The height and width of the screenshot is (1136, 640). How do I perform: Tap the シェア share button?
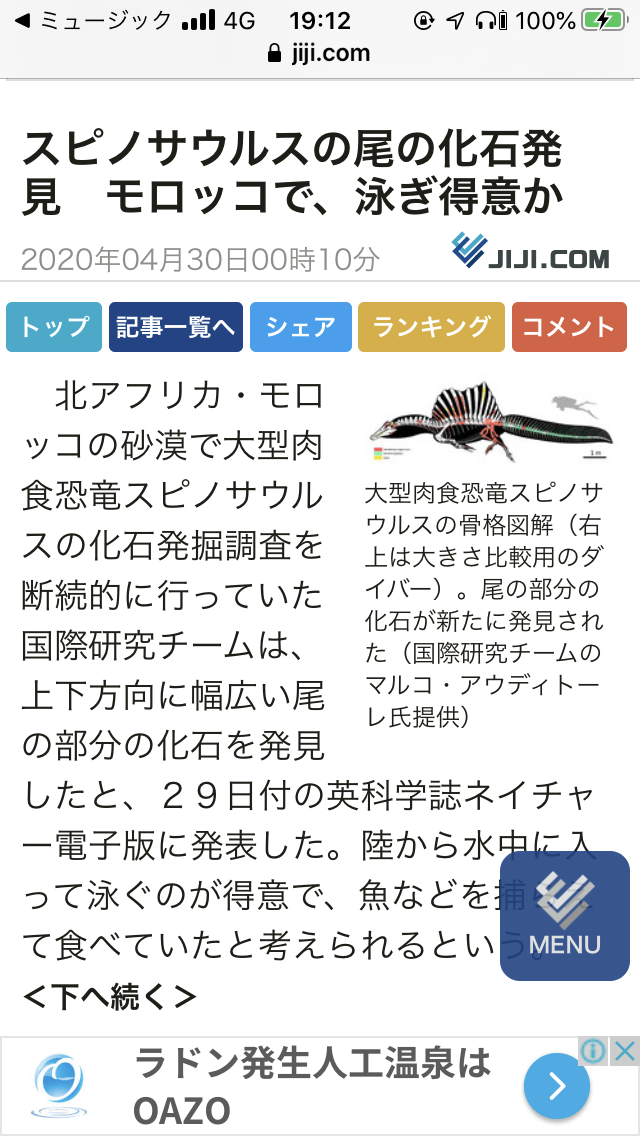click(x=301, y=327)
